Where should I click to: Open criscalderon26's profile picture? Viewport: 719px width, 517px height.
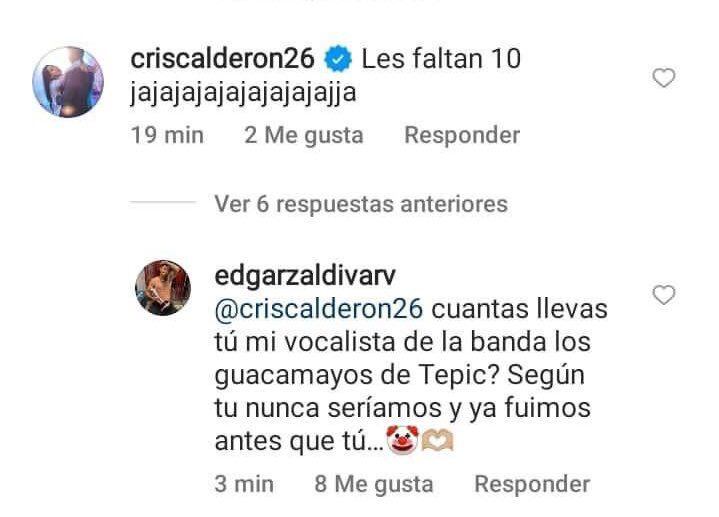tap(68, 81)
